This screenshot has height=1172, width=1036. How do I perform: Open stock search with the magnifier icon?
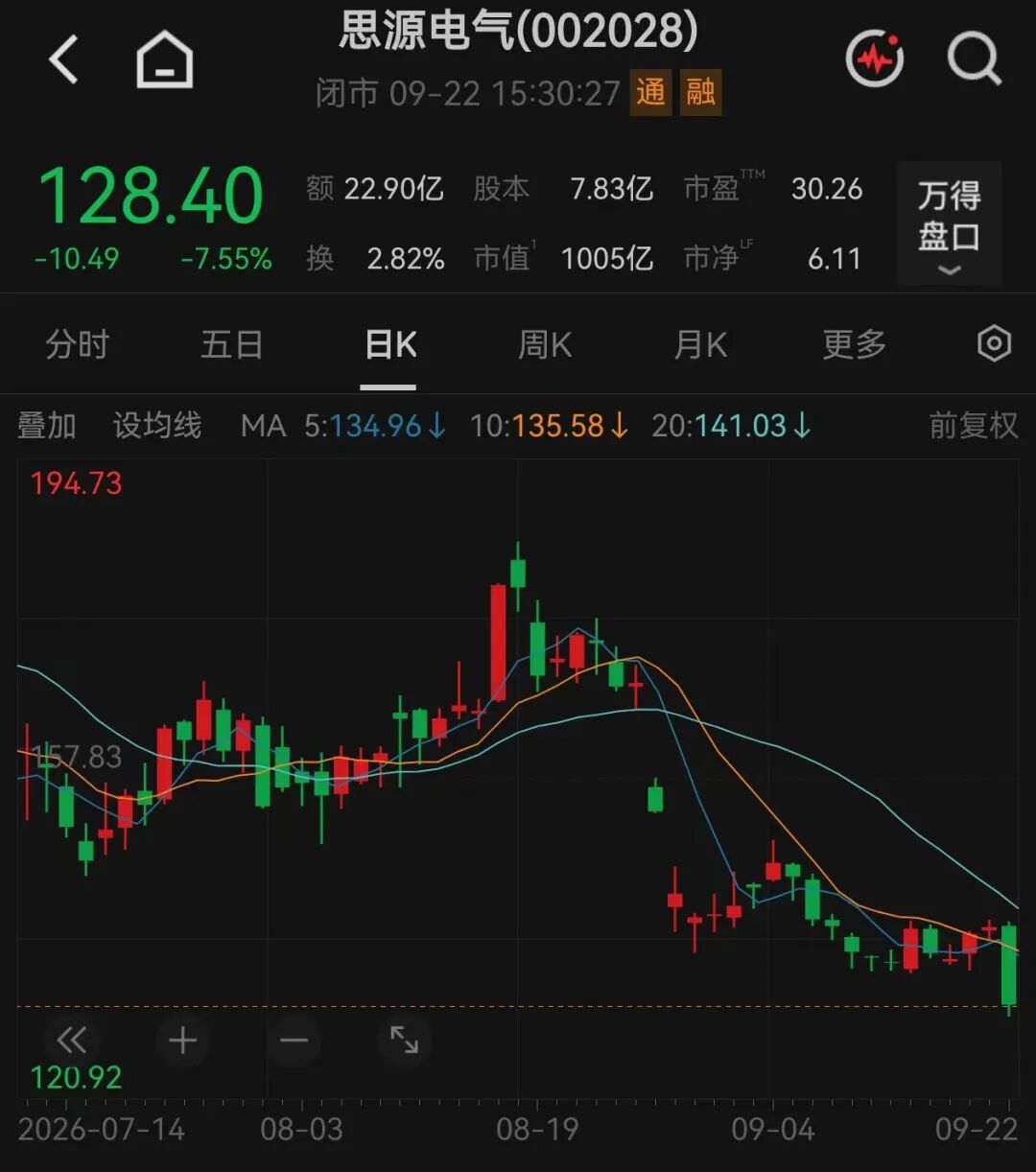click(x=974, y=59)
